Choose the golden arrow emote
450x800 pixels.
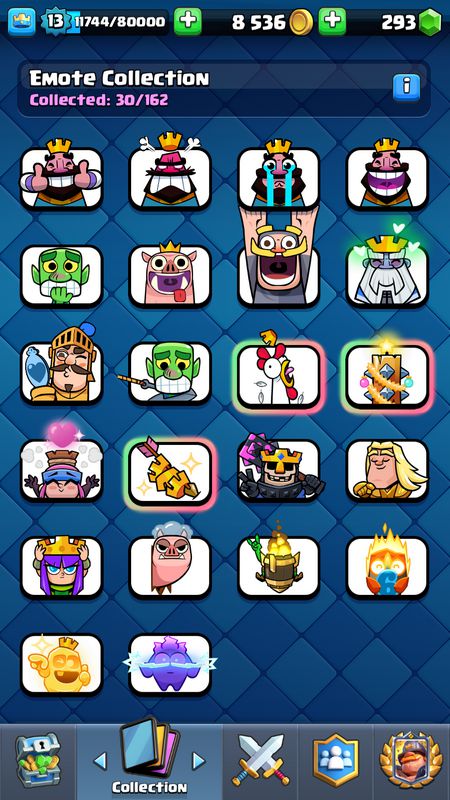click(x=170, y=473)
